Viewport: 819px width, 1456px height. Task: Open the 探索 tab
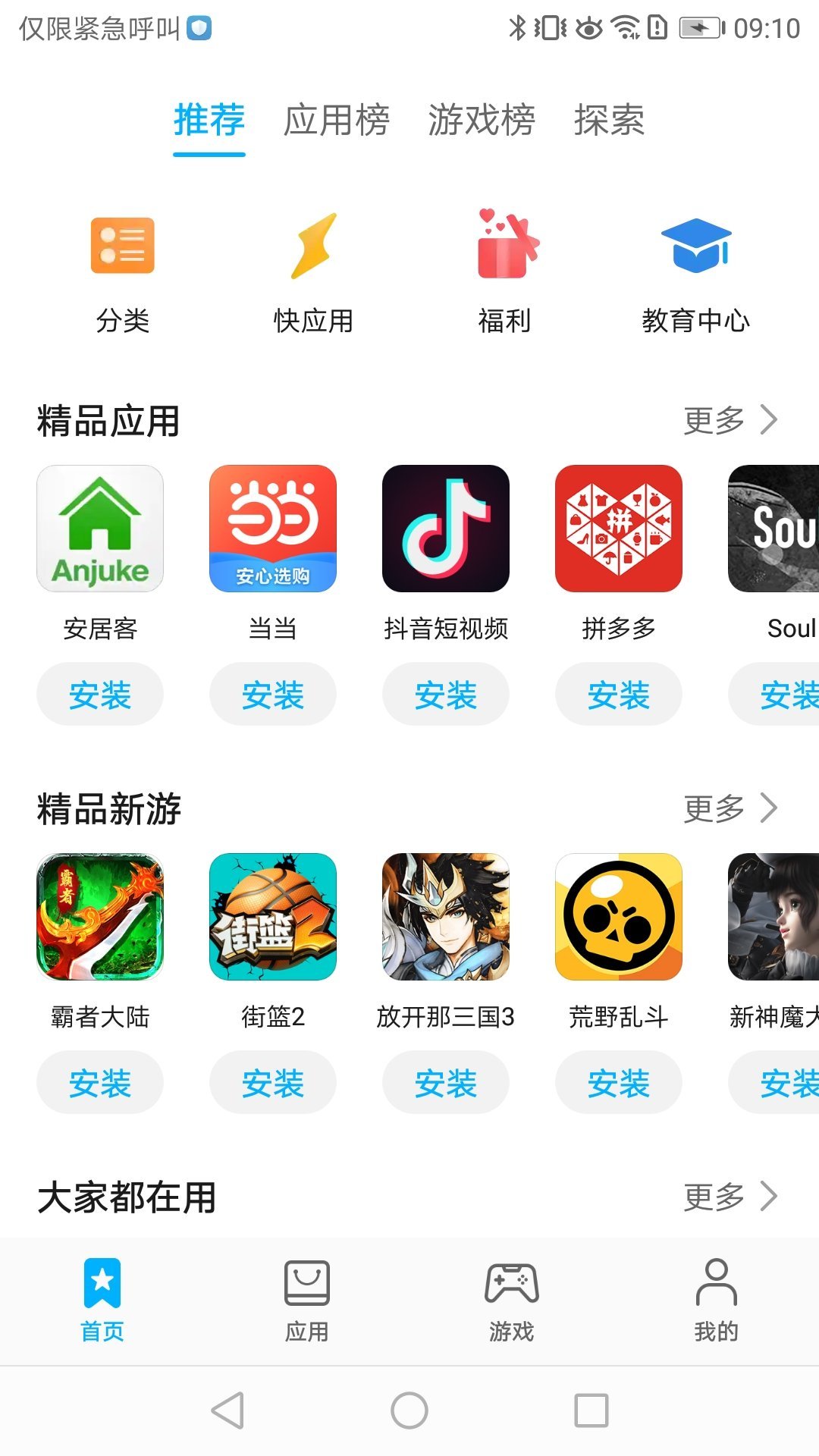609,120
